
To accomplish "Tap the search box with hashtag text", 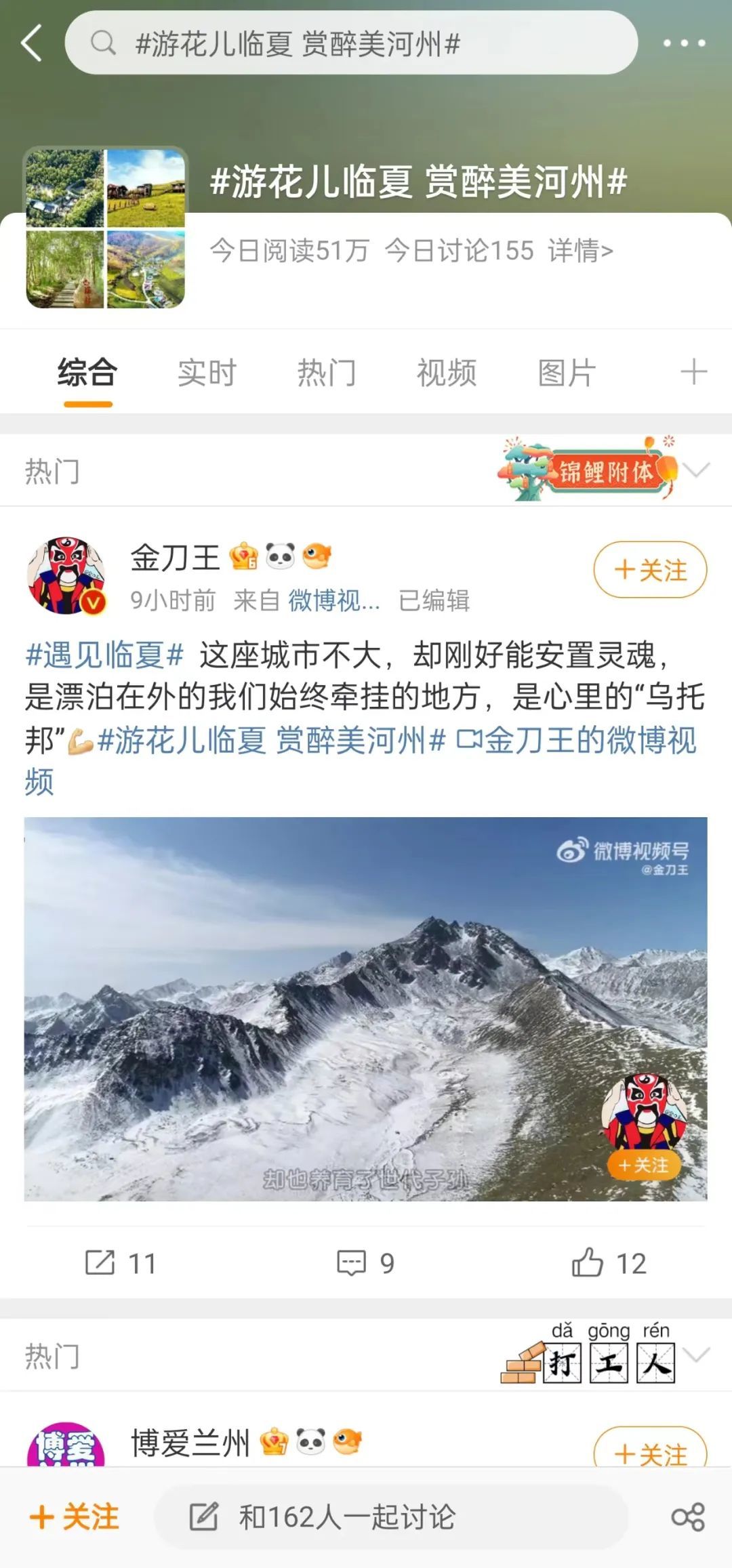I will coord(351,43).
